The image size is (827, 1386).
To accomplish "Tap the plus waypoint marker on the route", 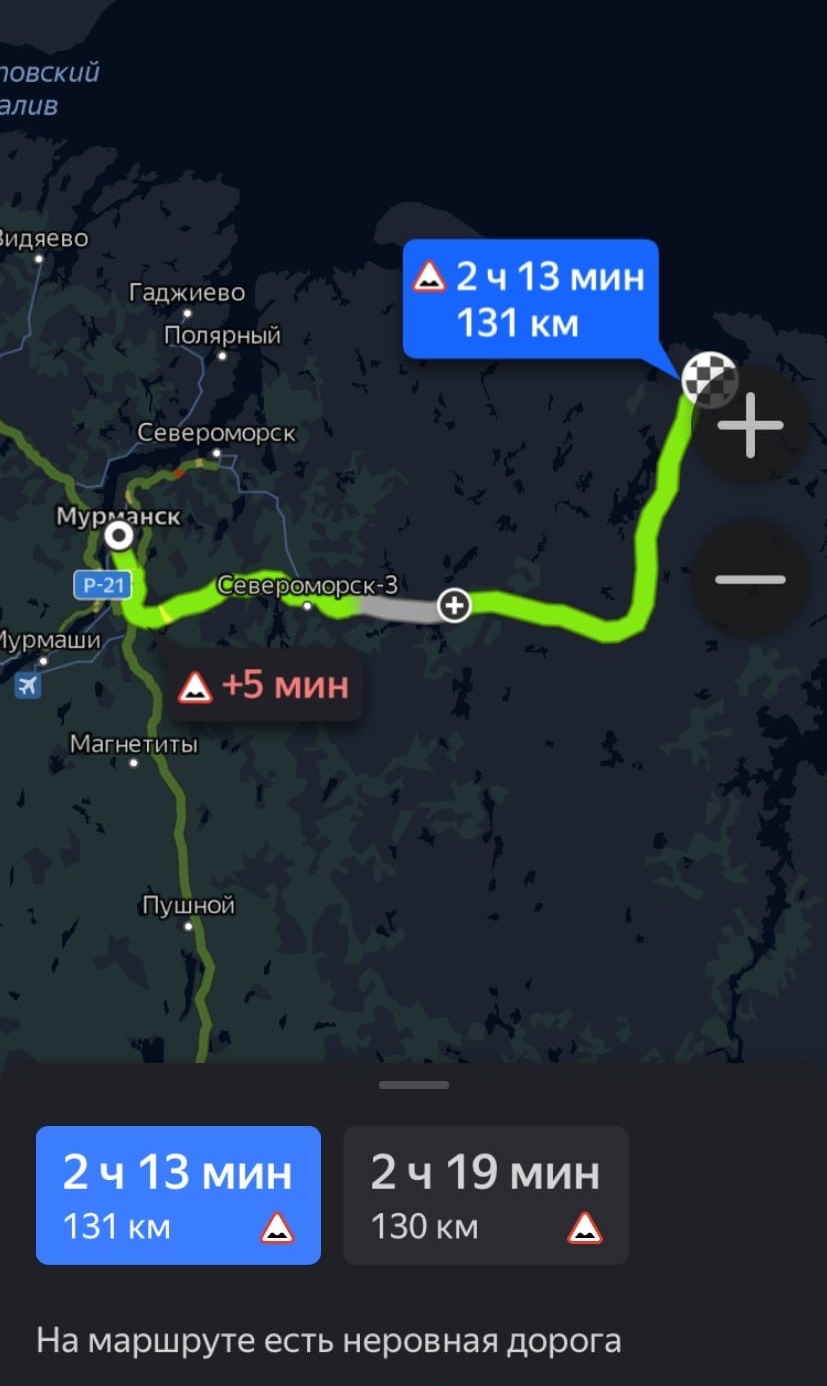I will (455, 604).
